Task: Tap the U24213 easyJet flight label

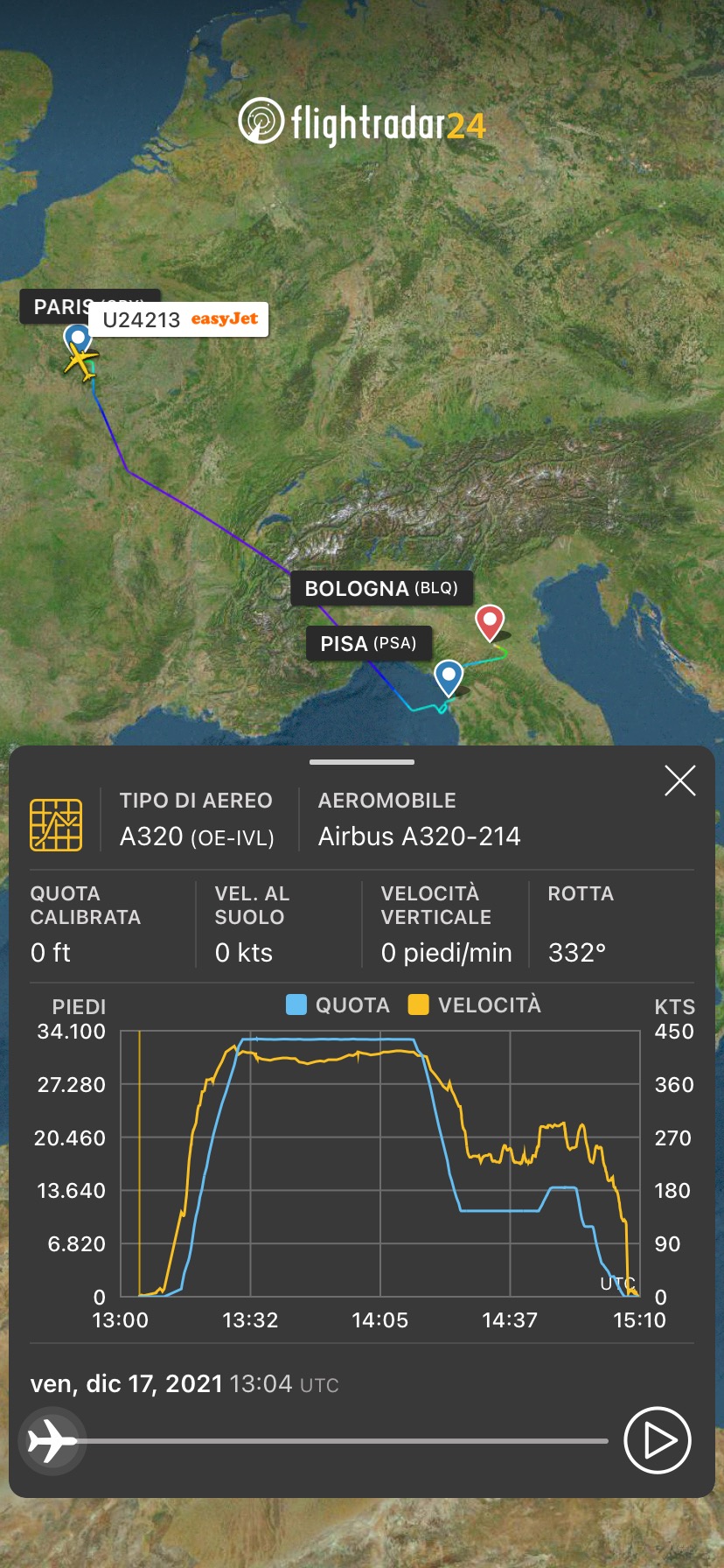Action: pyautogui.click(x=179, y=319)
